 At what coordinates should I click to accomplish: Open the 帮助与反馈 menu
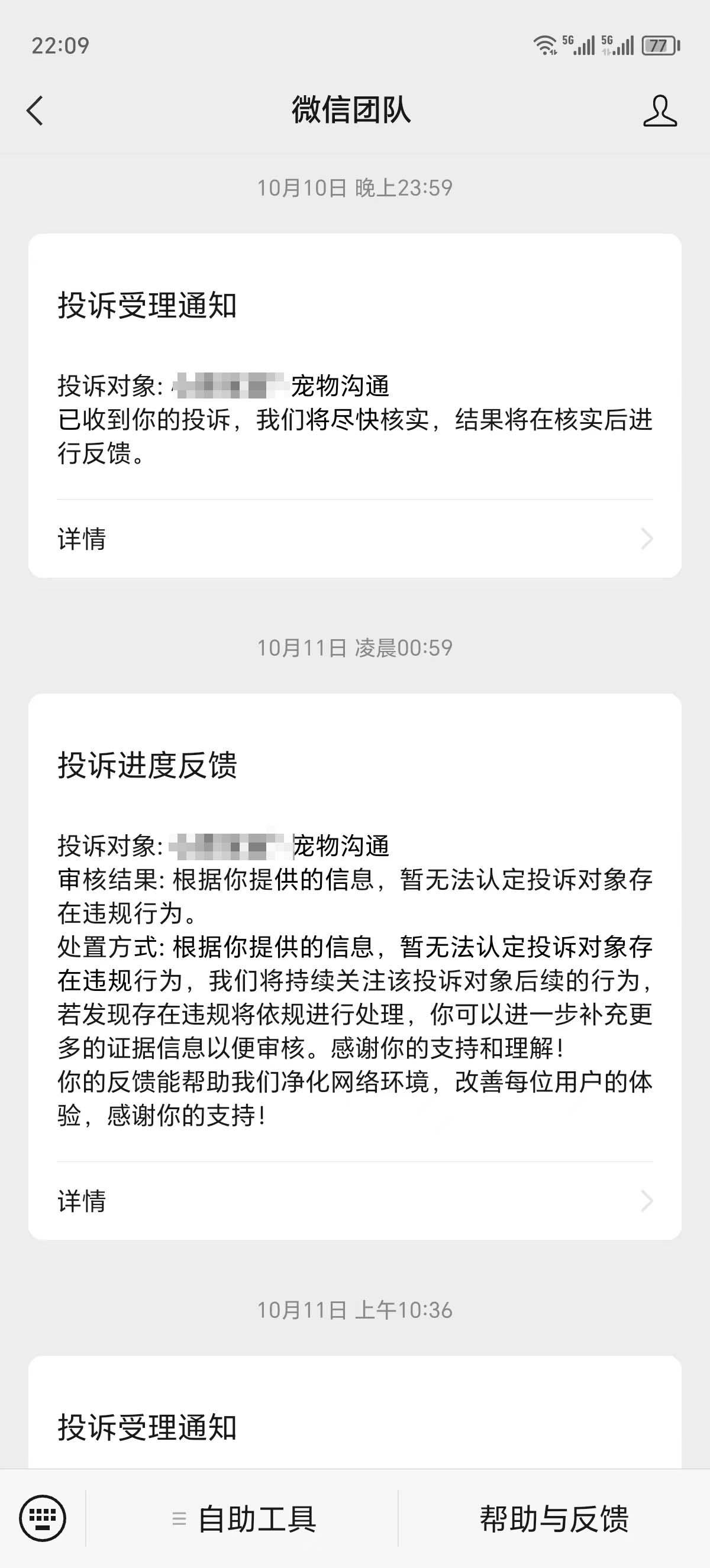point(554,1518)
